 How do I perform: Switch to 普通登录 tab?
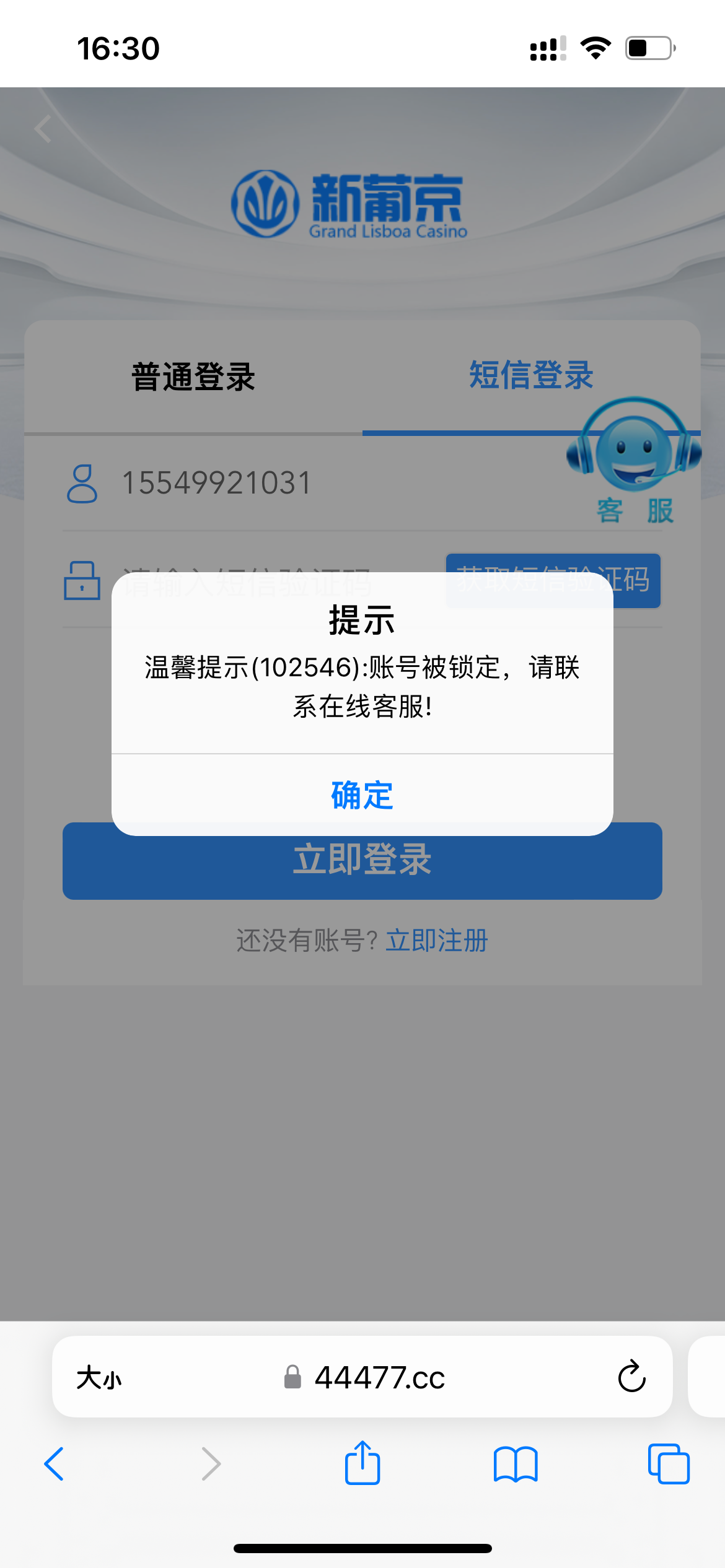coord(193,377)
